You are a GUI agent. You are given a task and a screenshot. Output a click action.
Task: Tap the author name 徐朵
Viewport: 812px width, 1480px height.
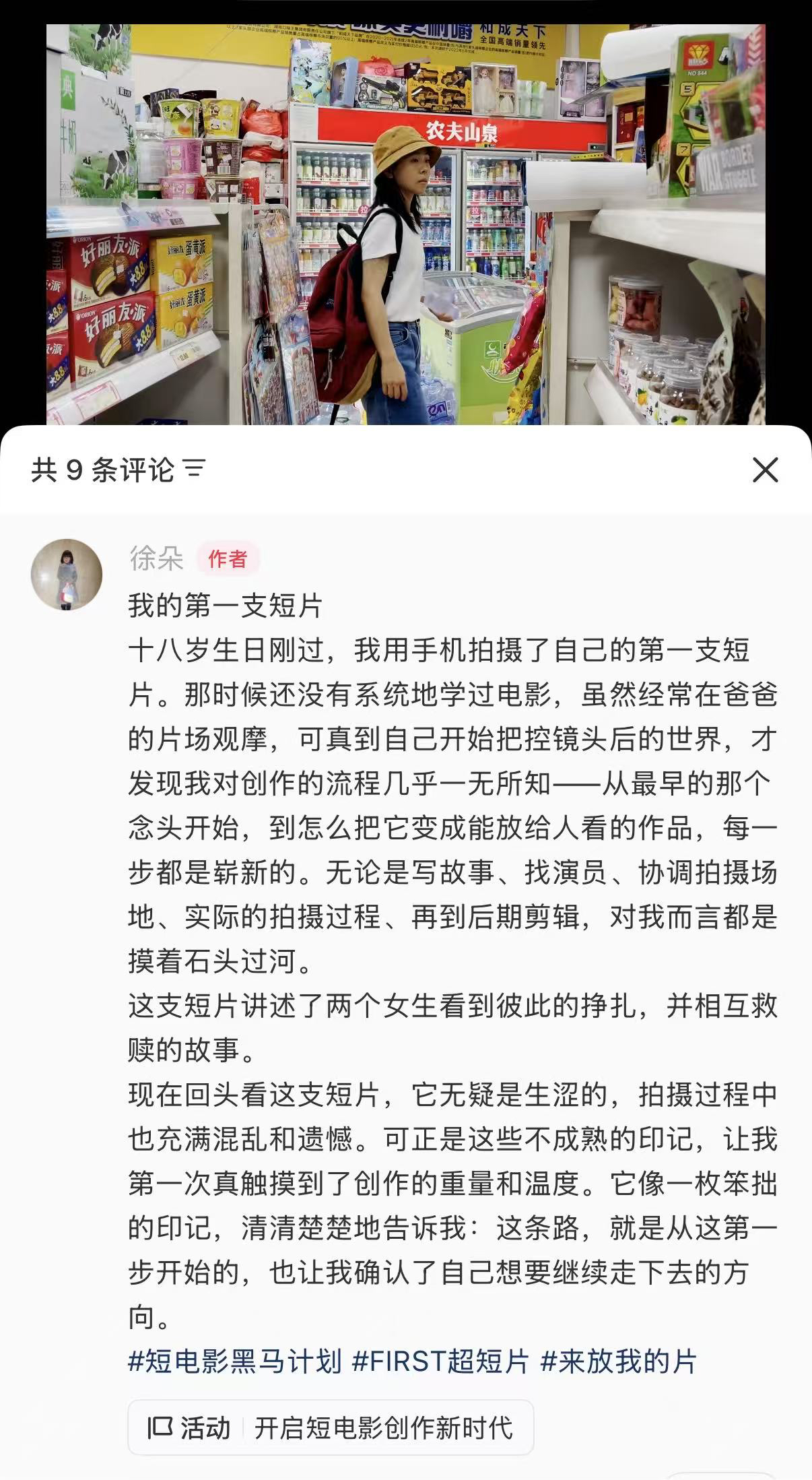[x=156, y=558]
